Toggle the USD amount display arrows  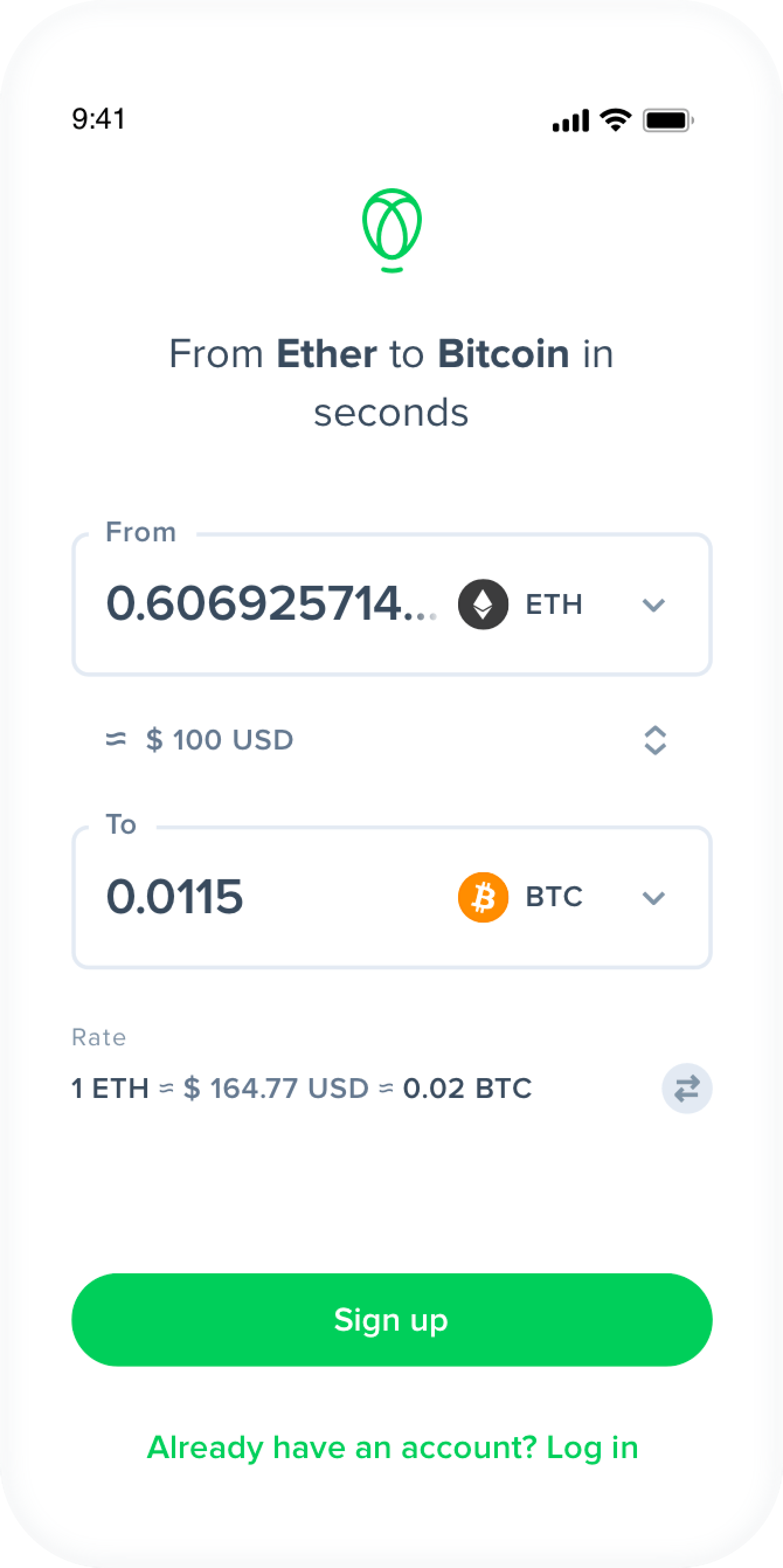[x=654, y=740]
